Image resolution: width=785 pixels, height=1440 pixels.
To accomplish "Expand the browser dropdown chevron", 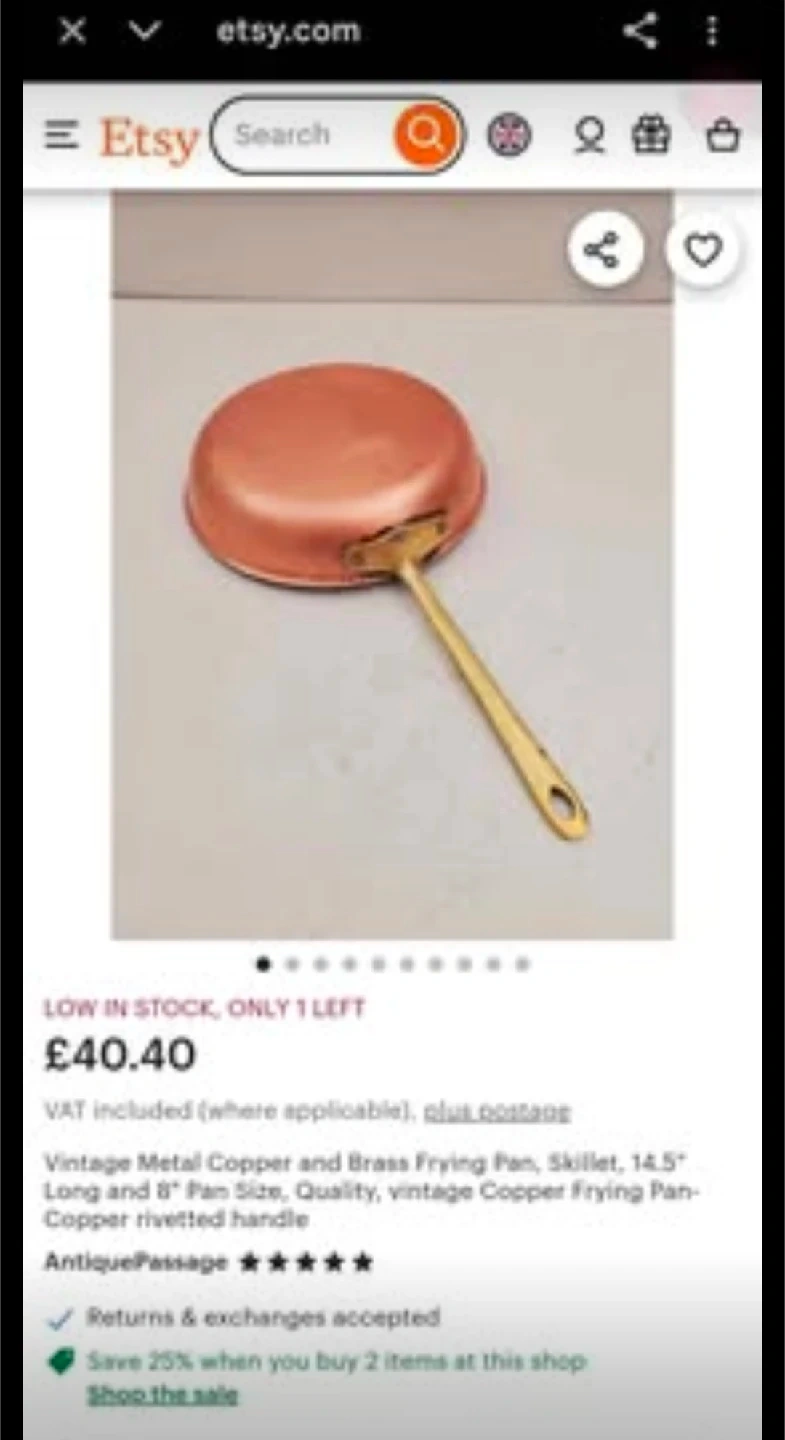I will tap(145, 31).
